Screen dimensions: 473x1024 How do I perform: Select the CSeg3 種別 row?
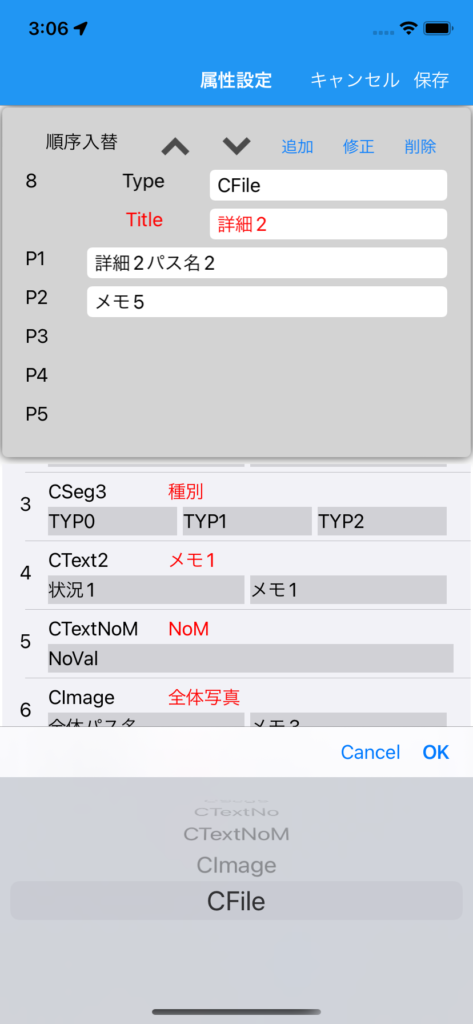coord(248,507)
